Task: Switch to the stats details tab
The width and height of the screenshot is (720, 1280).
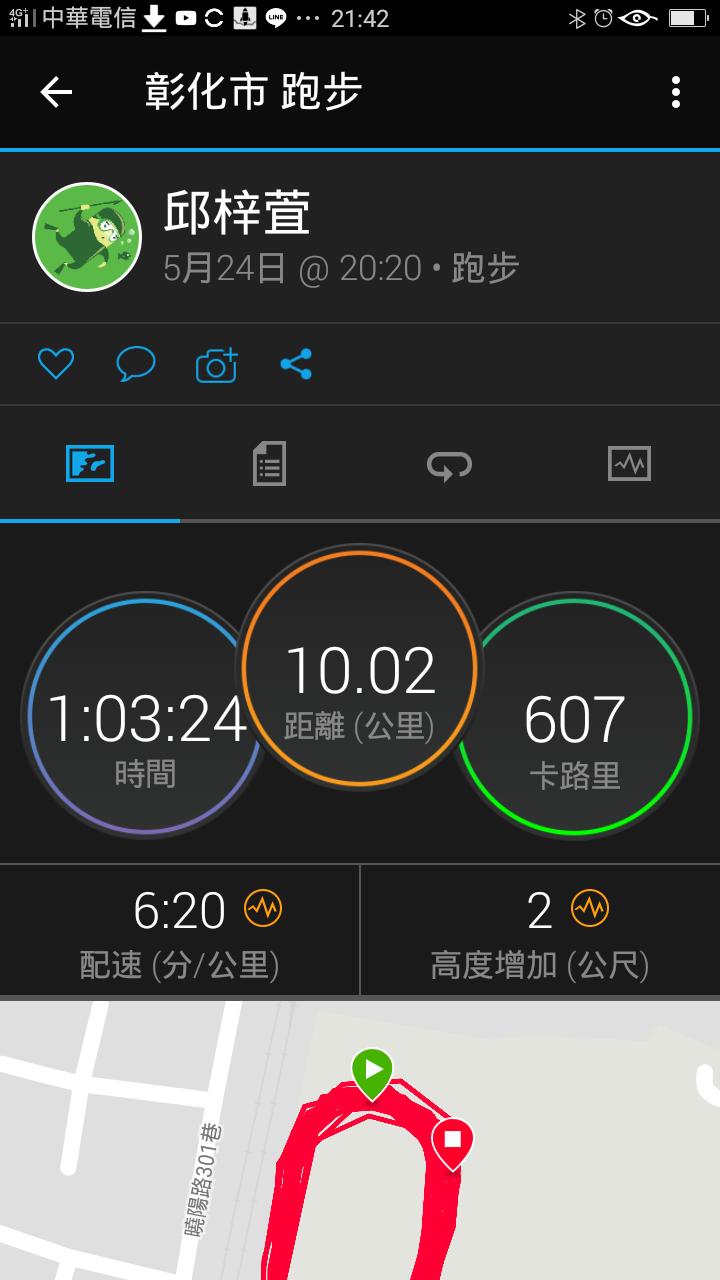Action: (269, 464)
